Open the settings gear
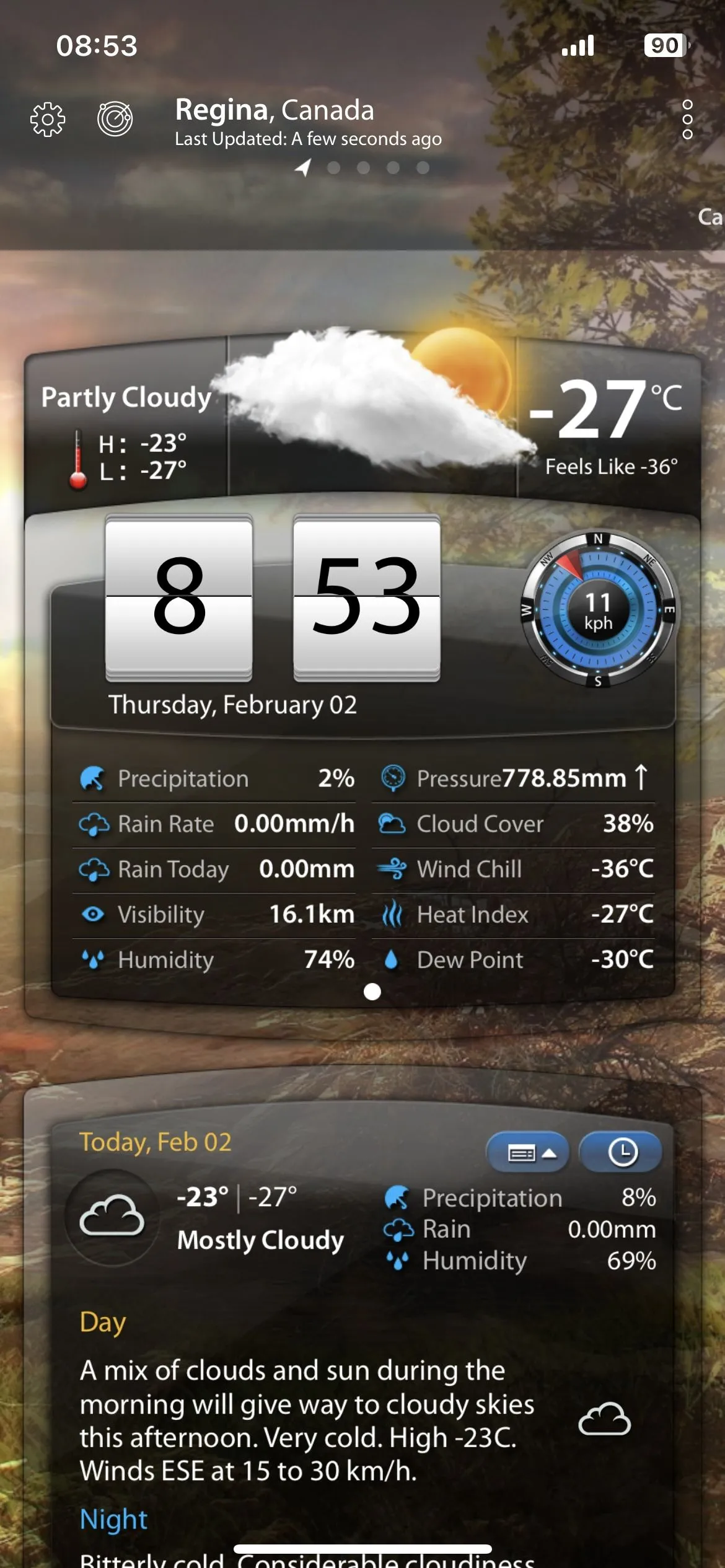Image resolution: width=725 pixels, height=1568 pixels. pyautogui.click(x=48, y=119)
